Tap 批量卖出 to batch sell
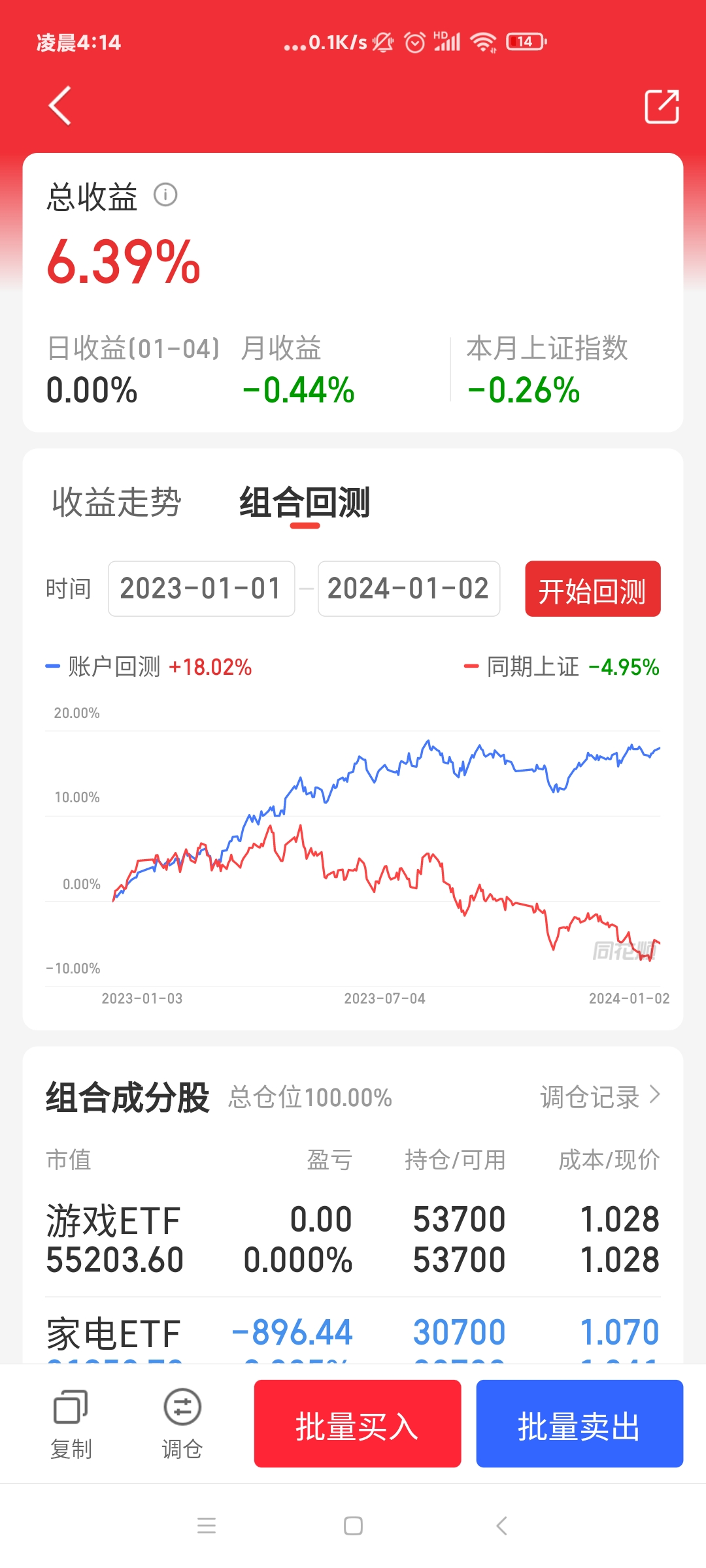Screen dimensions: 706x1568 [579, 1424]
